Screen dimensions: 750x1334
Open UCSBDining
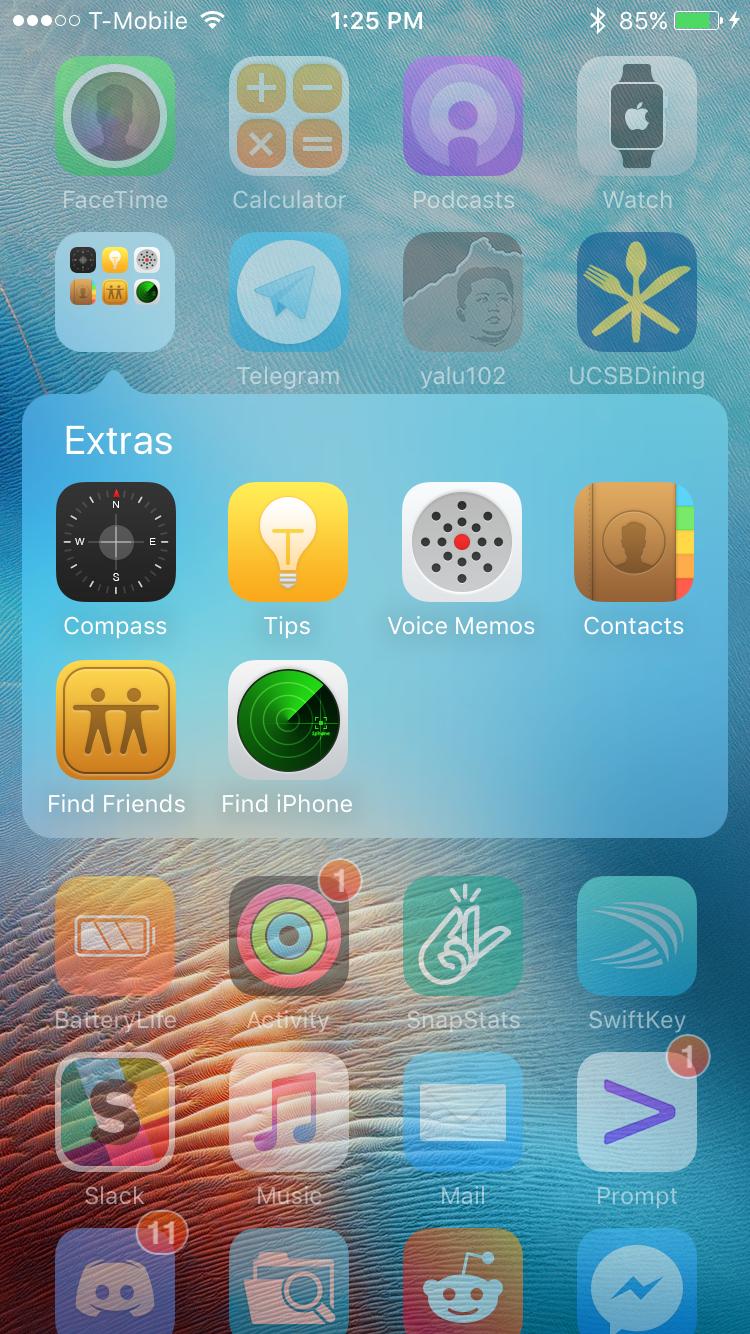point(637,292)
